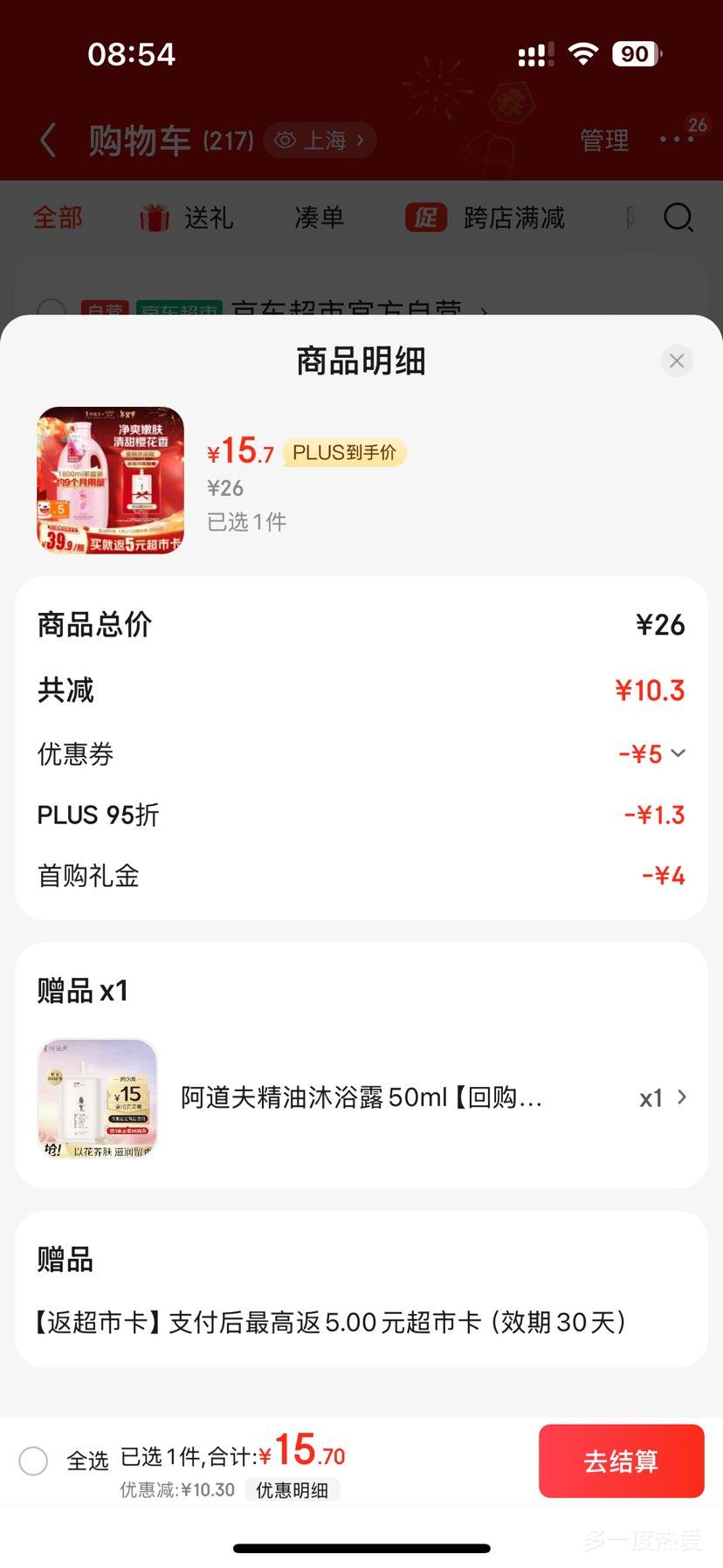
Task: Open the 优惠明细 discount breakdown
Action: point(293,1491)
